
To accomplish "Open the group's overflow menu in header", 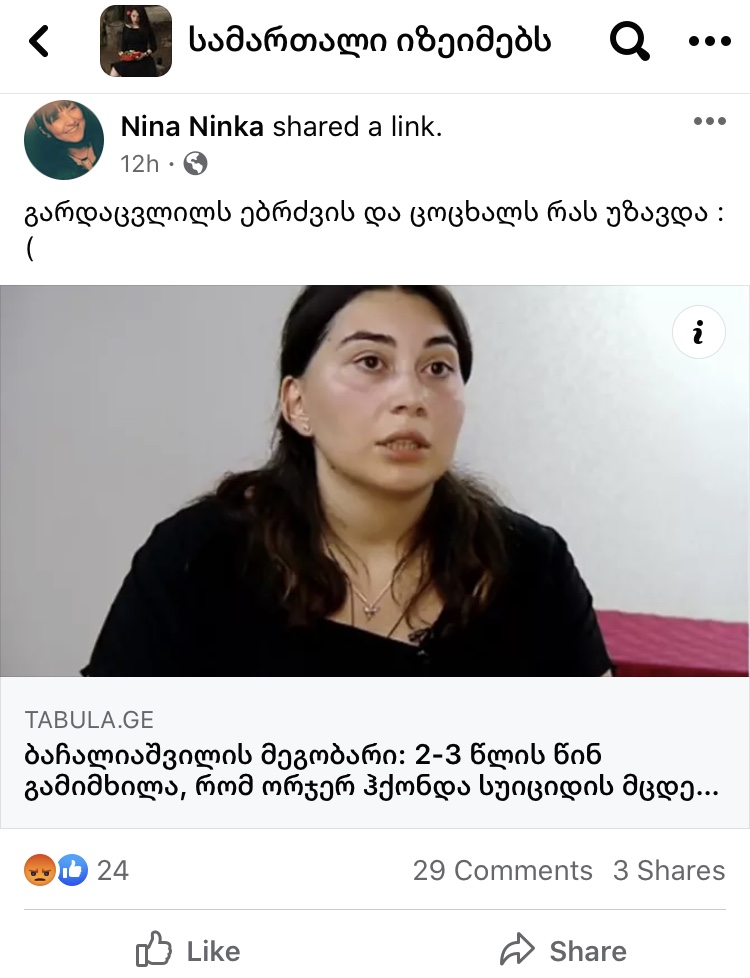I will click(710, 41).
